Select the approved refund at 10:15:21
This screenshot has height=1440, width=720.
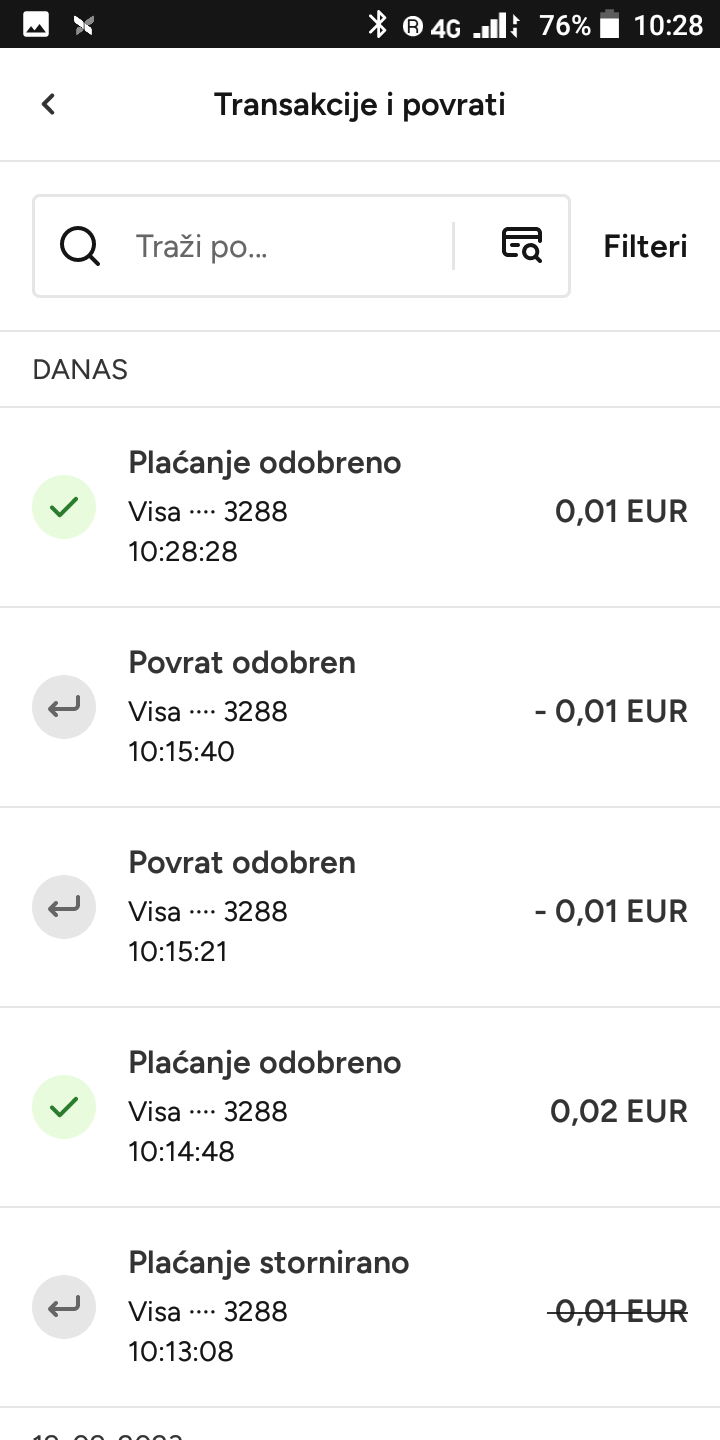(360, 907)
